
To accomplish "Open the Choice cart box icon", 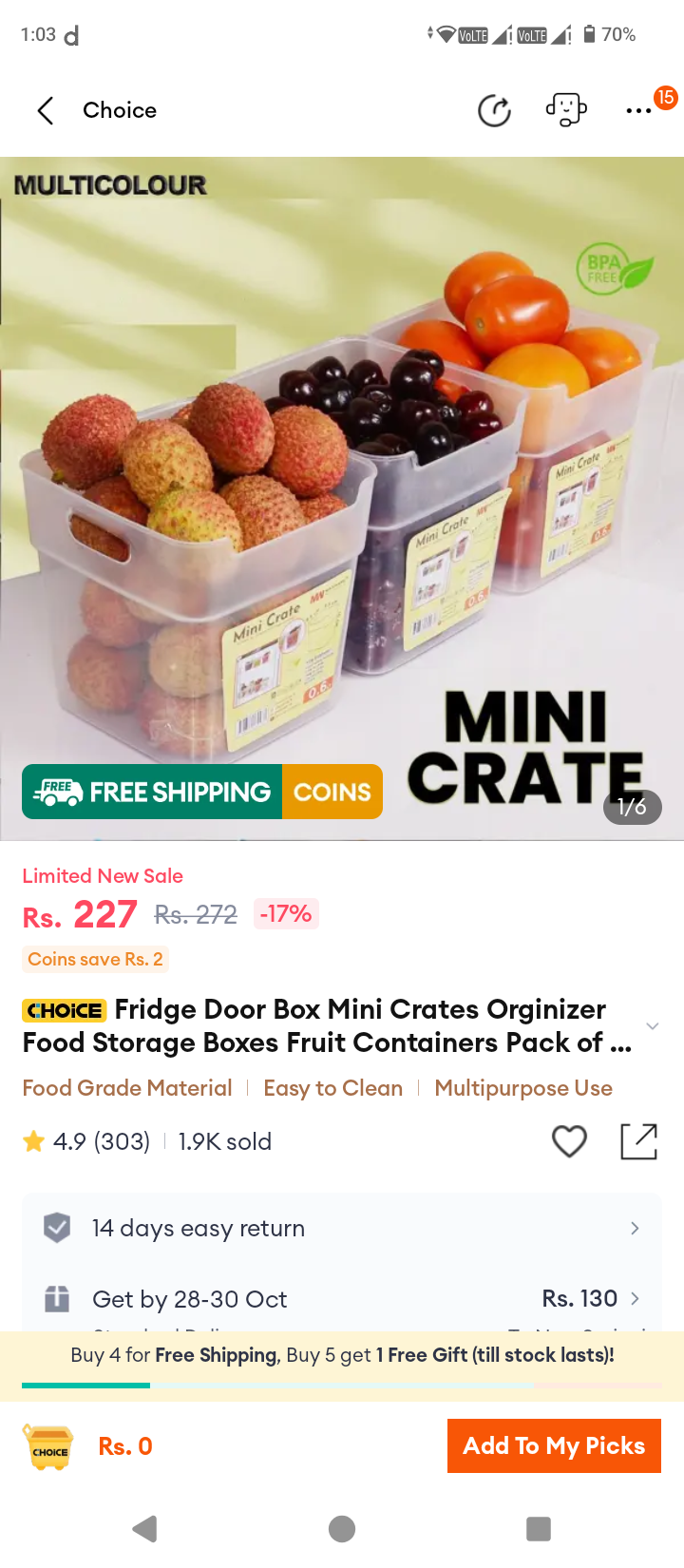I will click(48, 1447).
